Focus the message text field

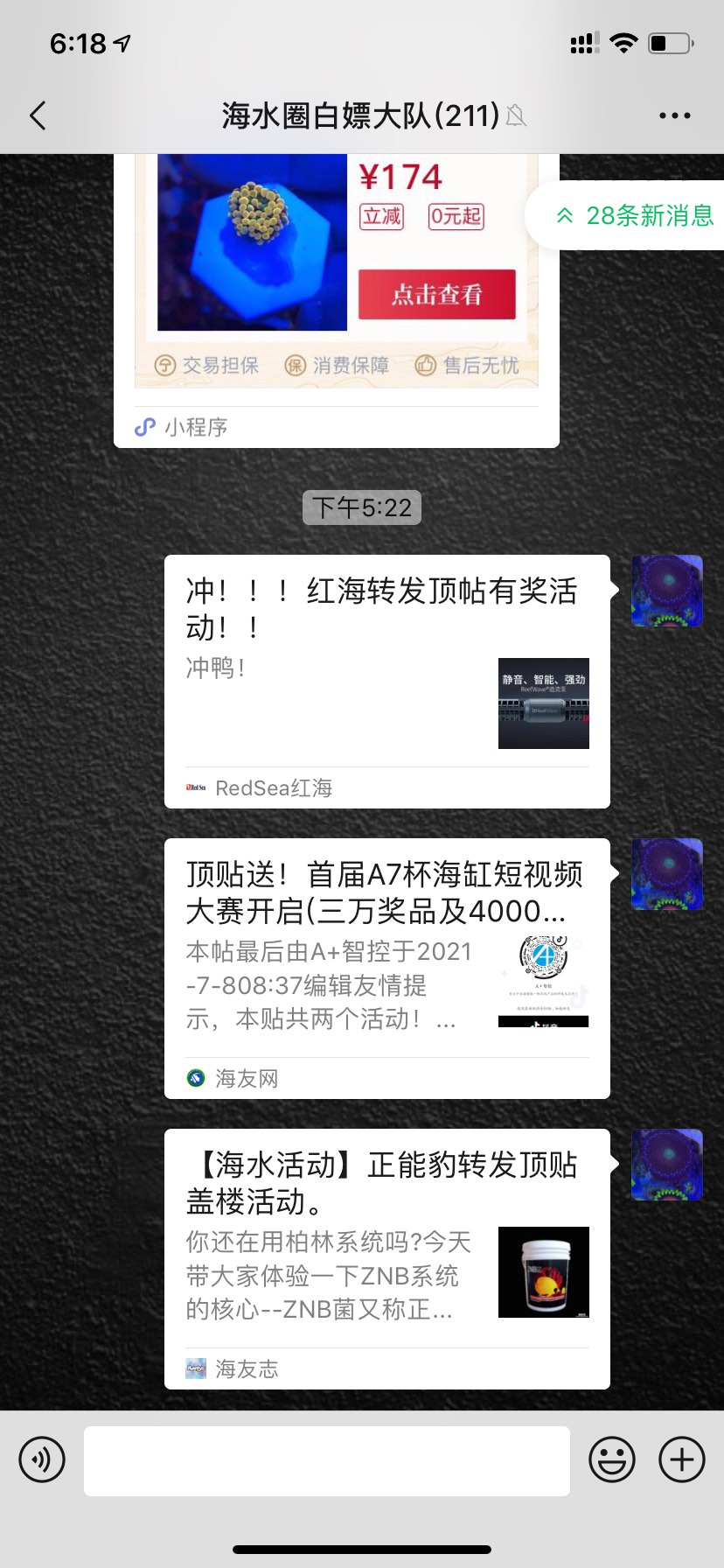click(x=326, y=1460)
